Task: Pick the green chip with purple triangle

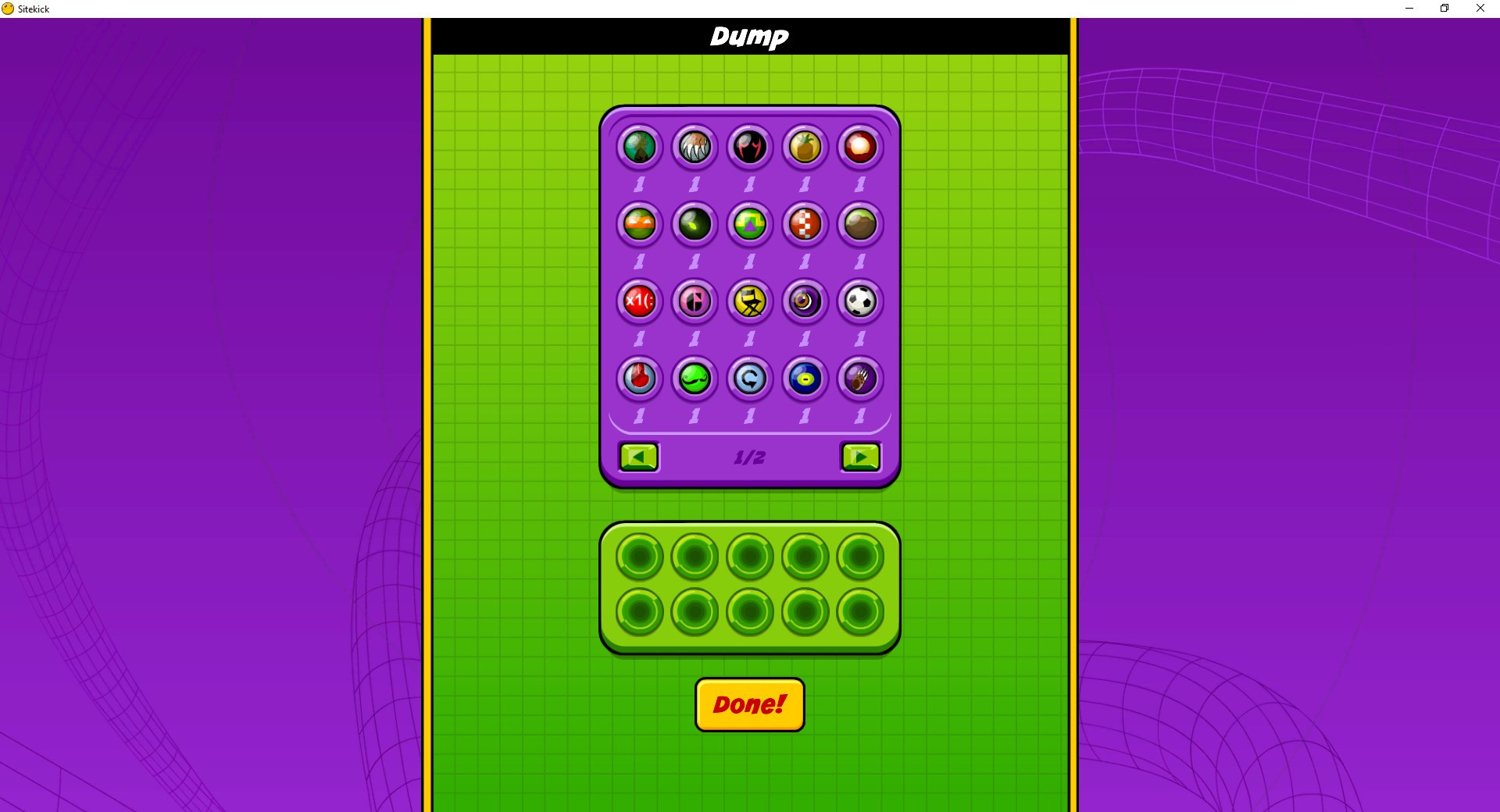Action: point(749,224)
